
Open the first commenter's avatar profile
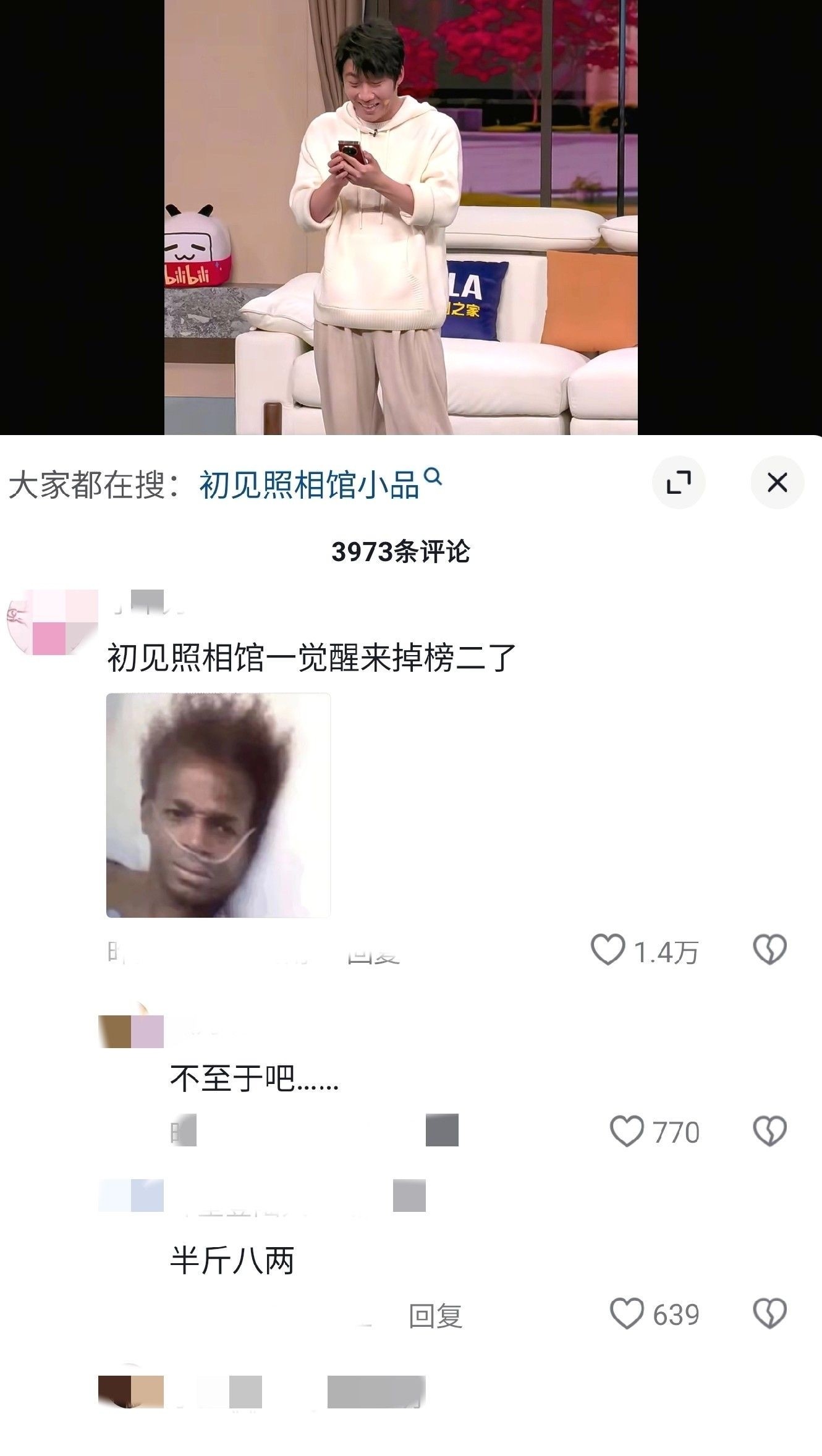coord(52,622)
